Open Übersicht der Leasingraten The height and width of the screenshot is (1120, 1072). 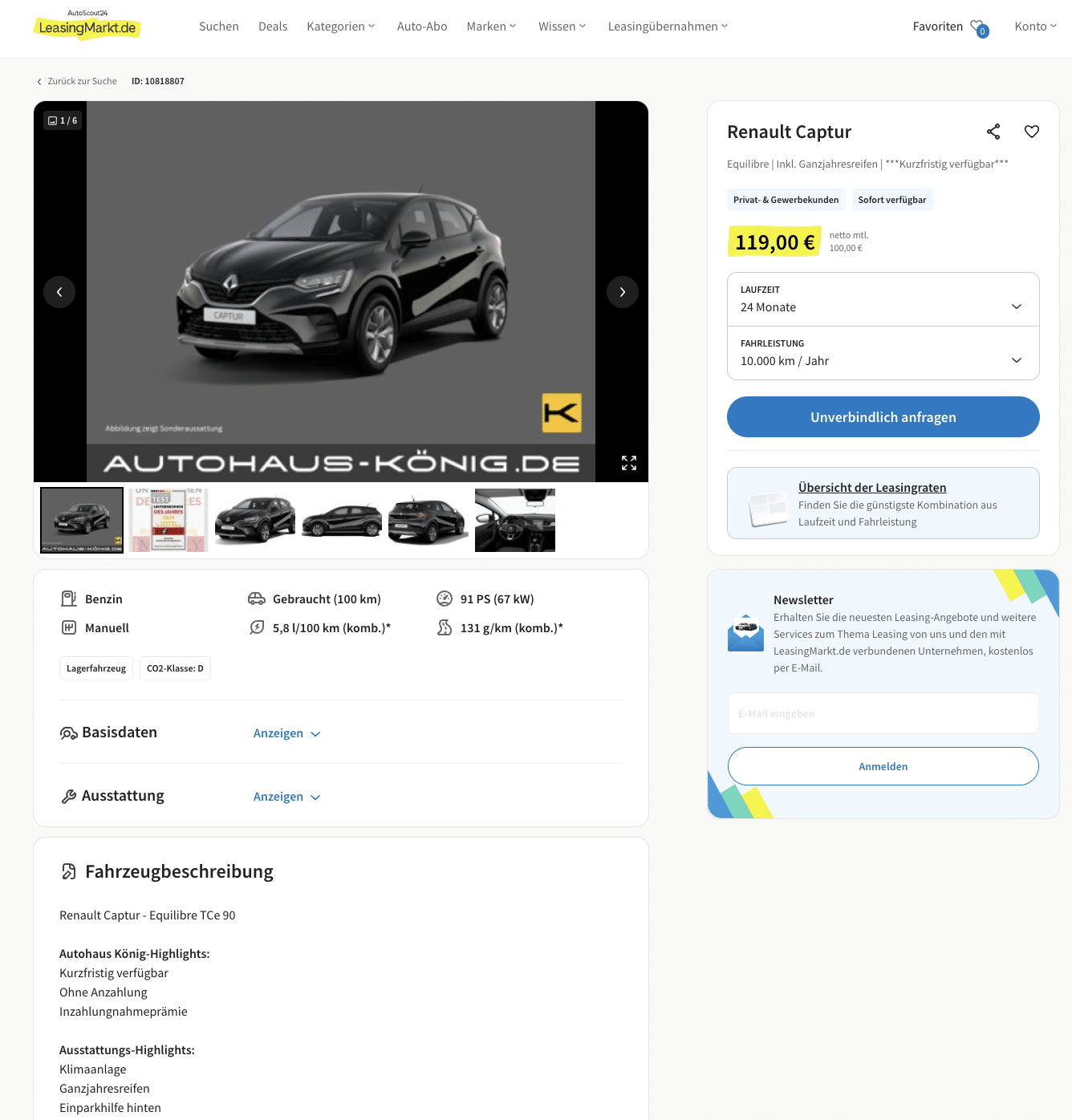click(872, 488)
